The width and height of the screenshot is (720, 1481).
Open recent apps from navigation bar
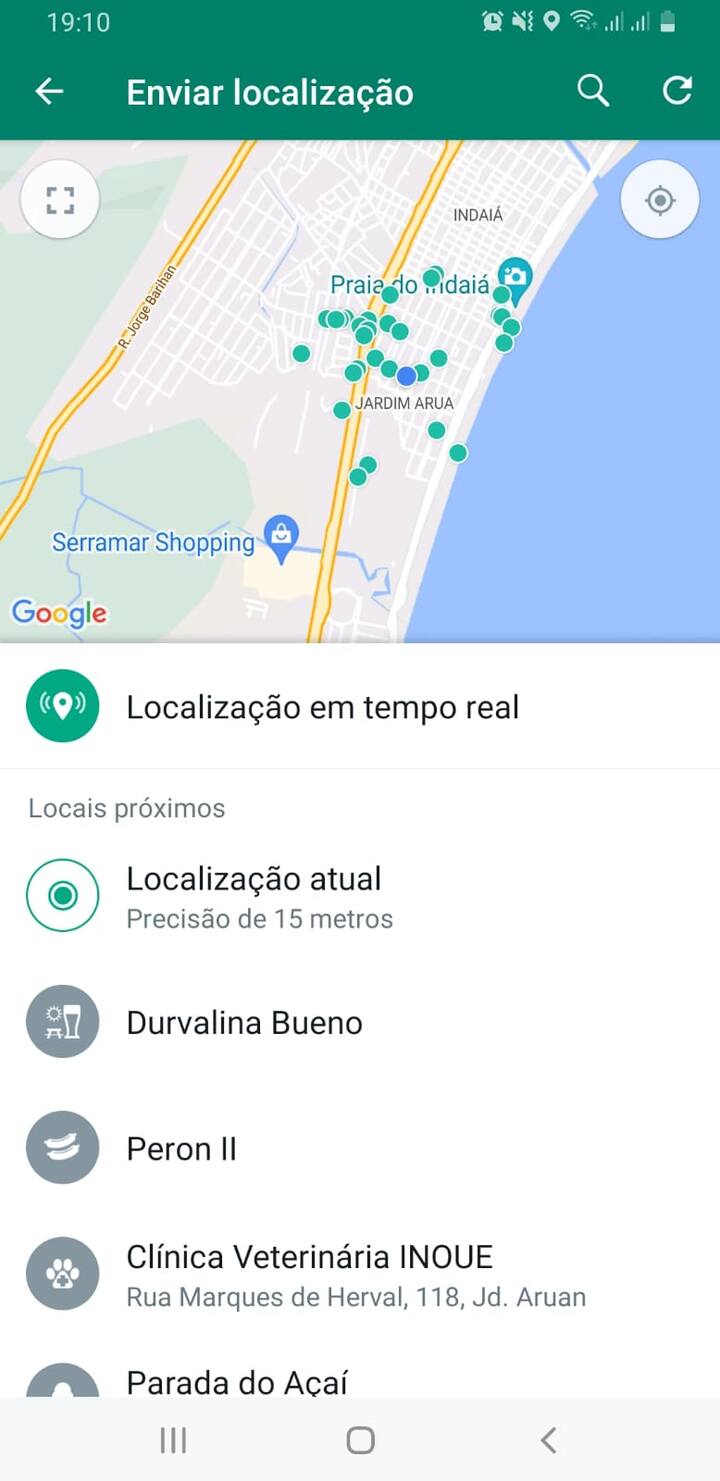pyautogui.click(x=173, y=1440)
